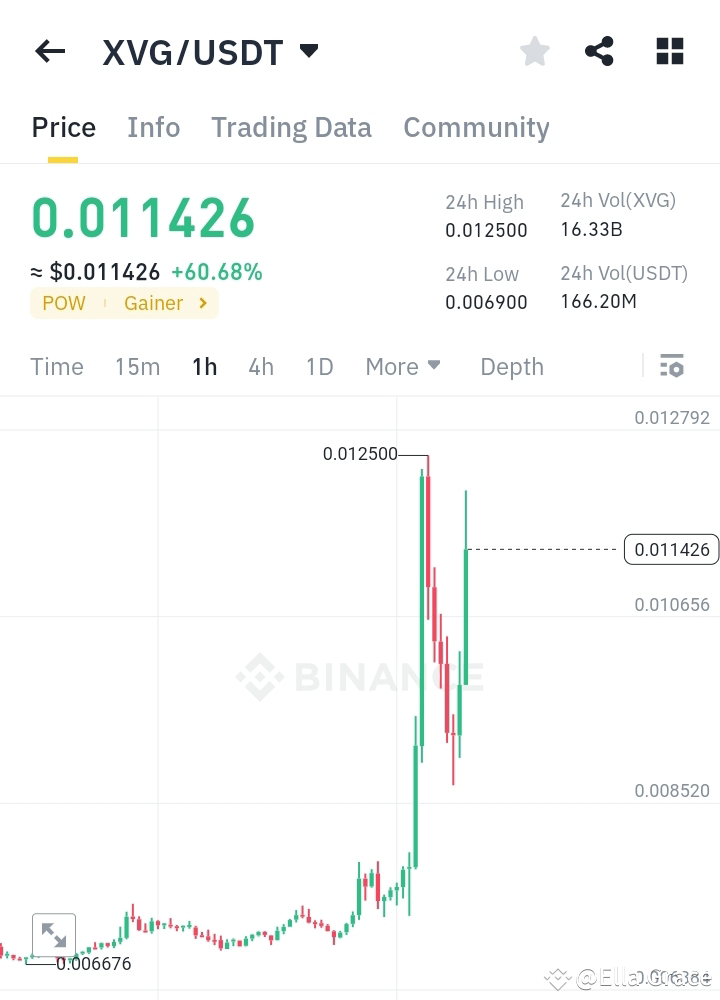Screen dimensions: 720x1000
Task: Click the Price tab label
Action: 63,127
